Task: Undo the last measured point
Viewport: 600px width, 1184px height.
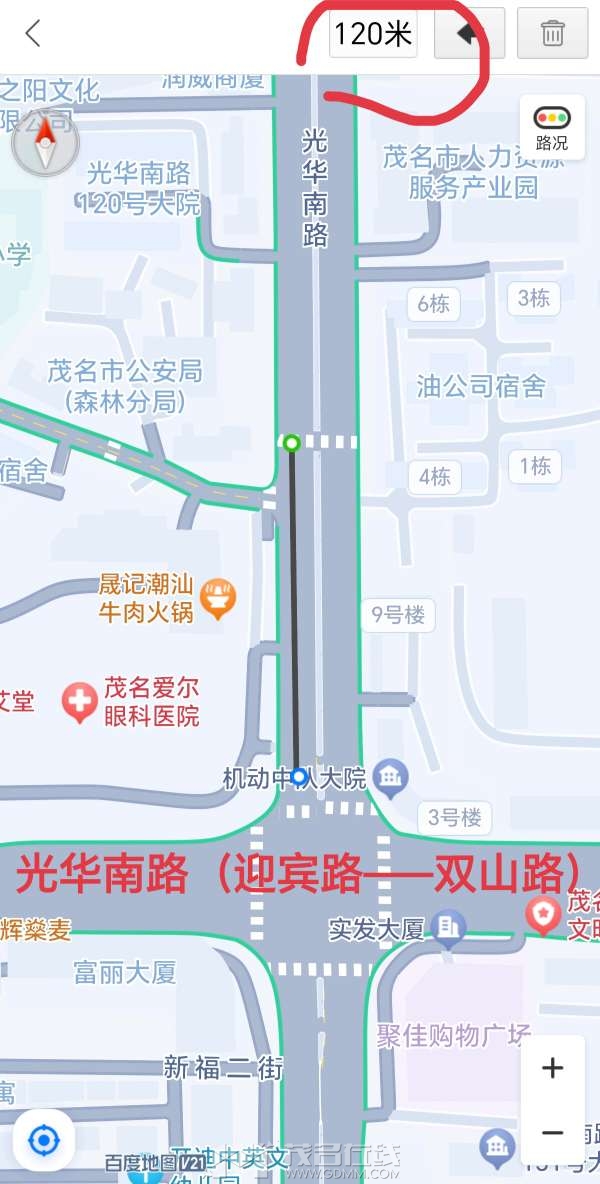Action: click(468, 34)
